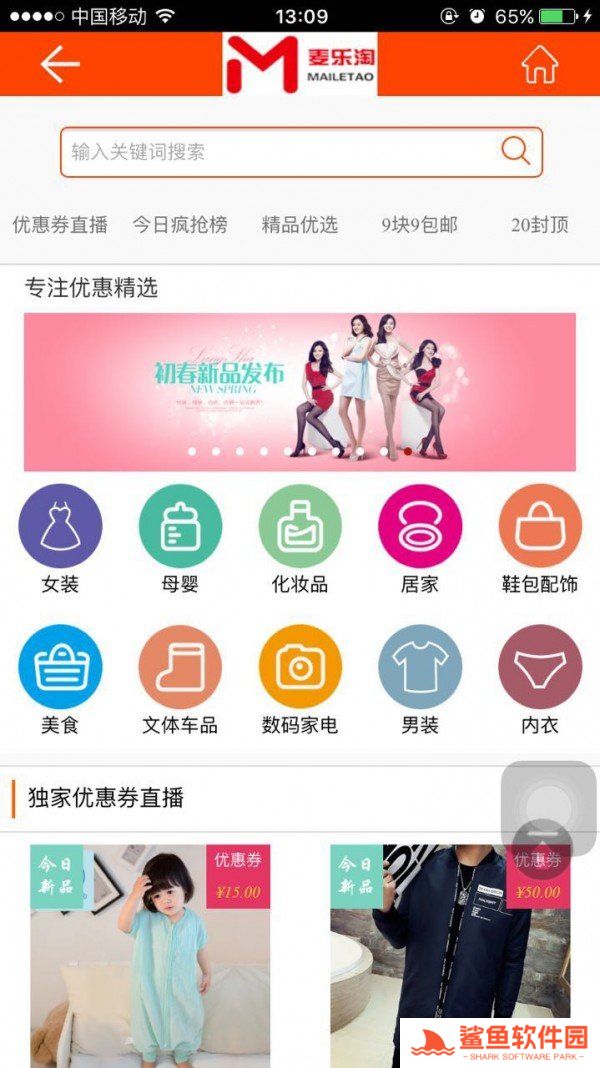Image resolution: width=600 pixels, height=1068 pixels.
Task: Open the 9块9包邮 tab
Action: pos(420,225)
